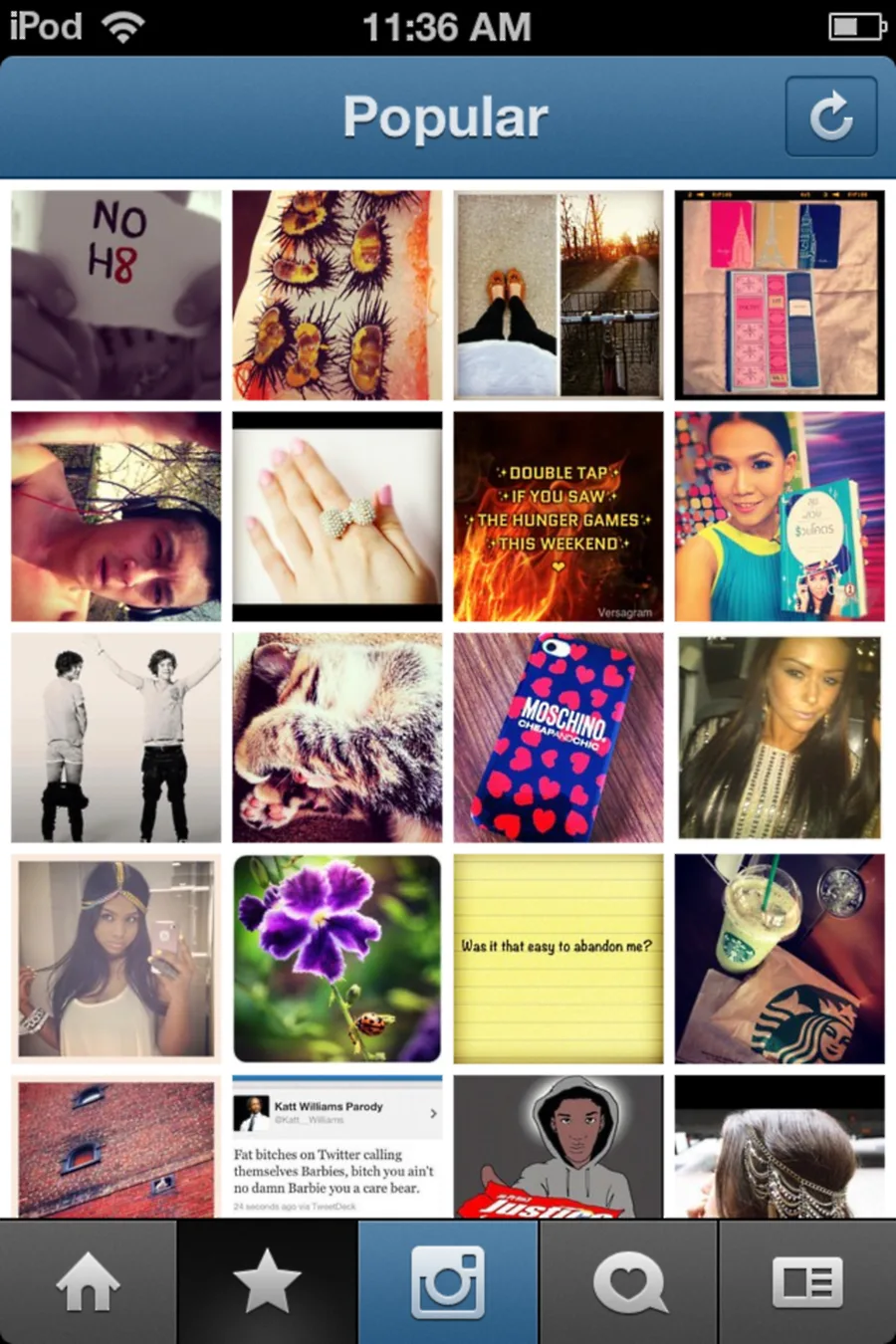Open the bow ring on hand photo
Viewport: 896px width, 1344px height.
tap(337, 517)
